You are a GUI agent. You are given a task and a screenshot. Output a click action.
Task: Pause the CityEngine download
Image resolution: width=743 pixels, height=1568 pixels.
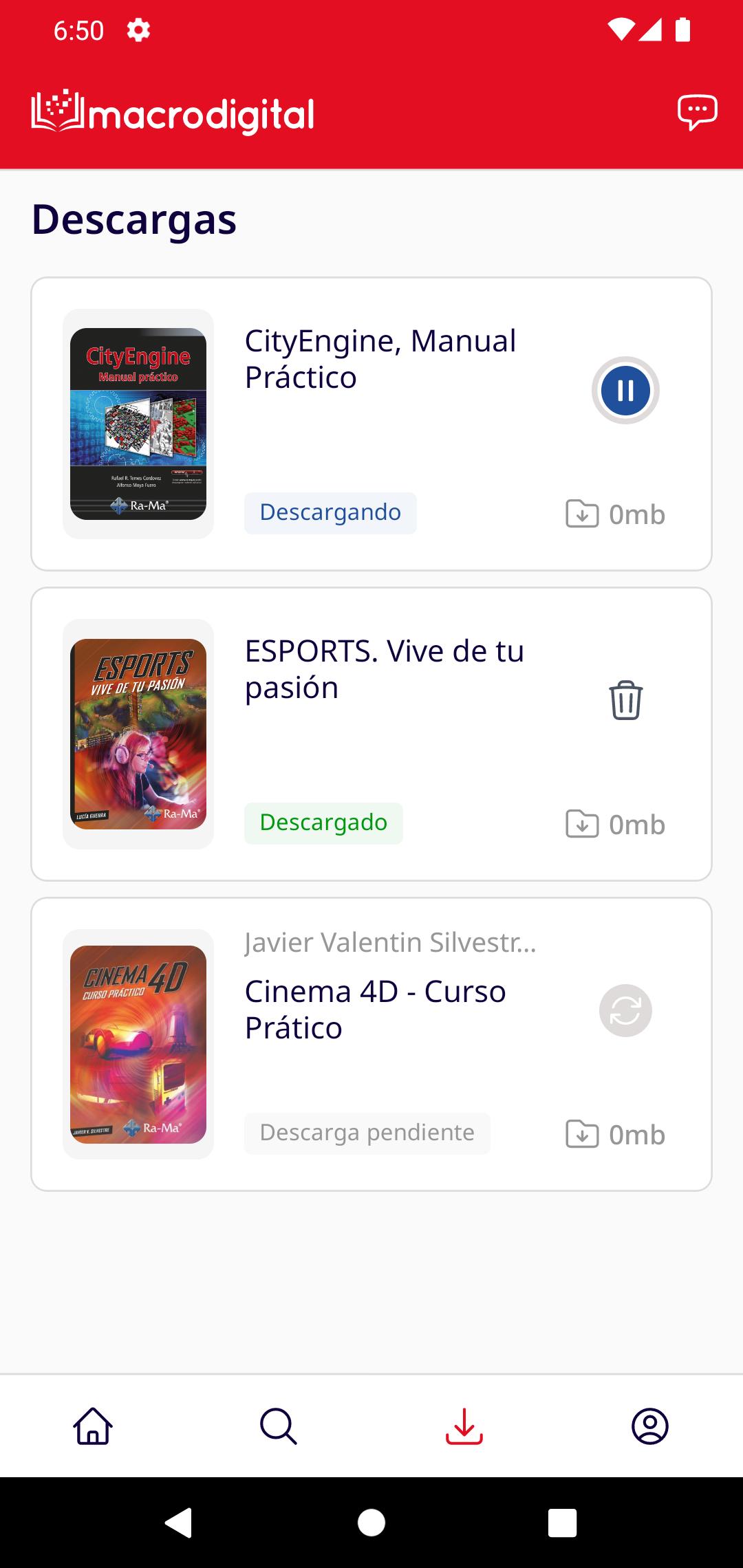[625, 391]
